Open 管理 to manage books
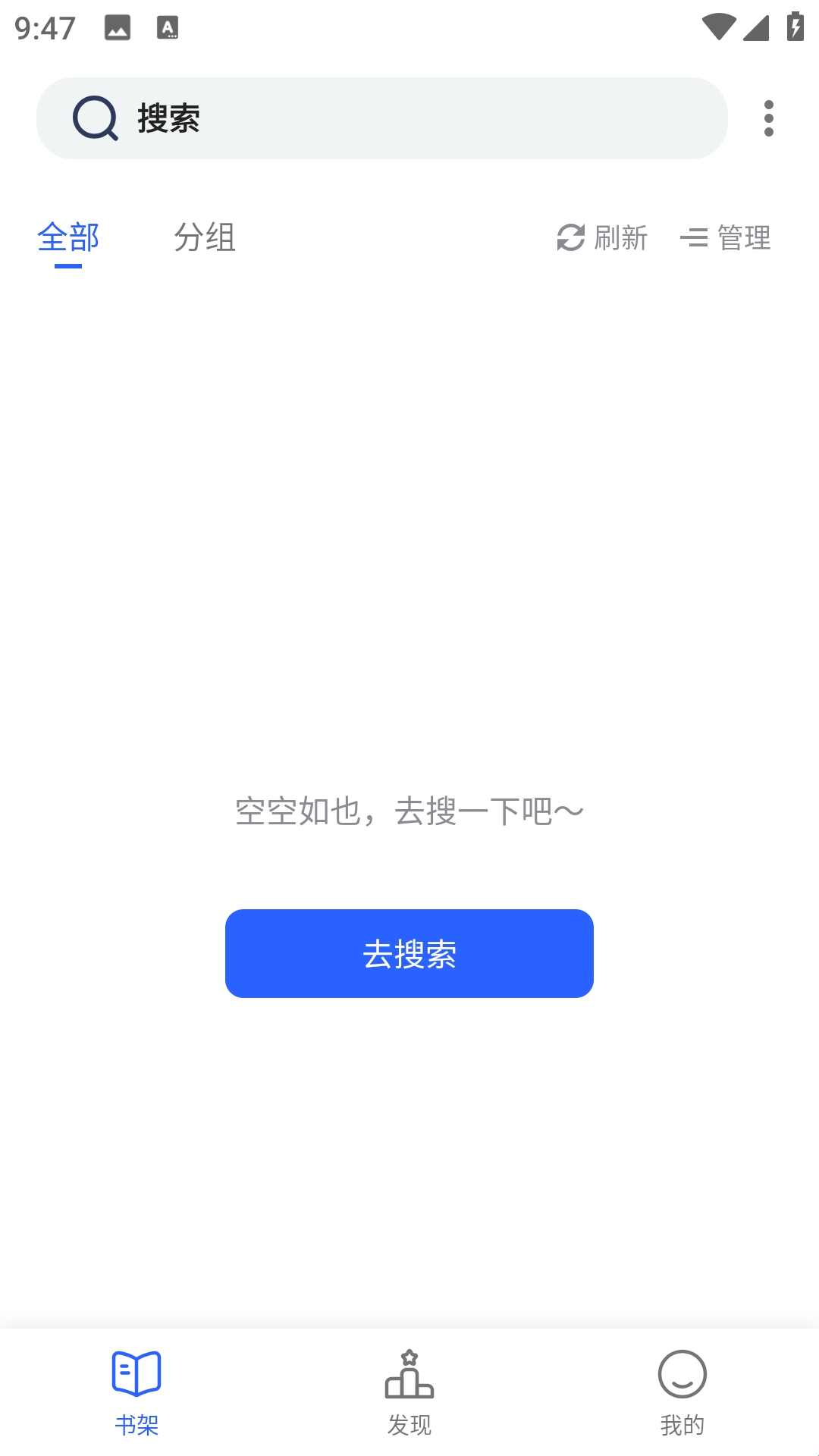 point(726,238)
